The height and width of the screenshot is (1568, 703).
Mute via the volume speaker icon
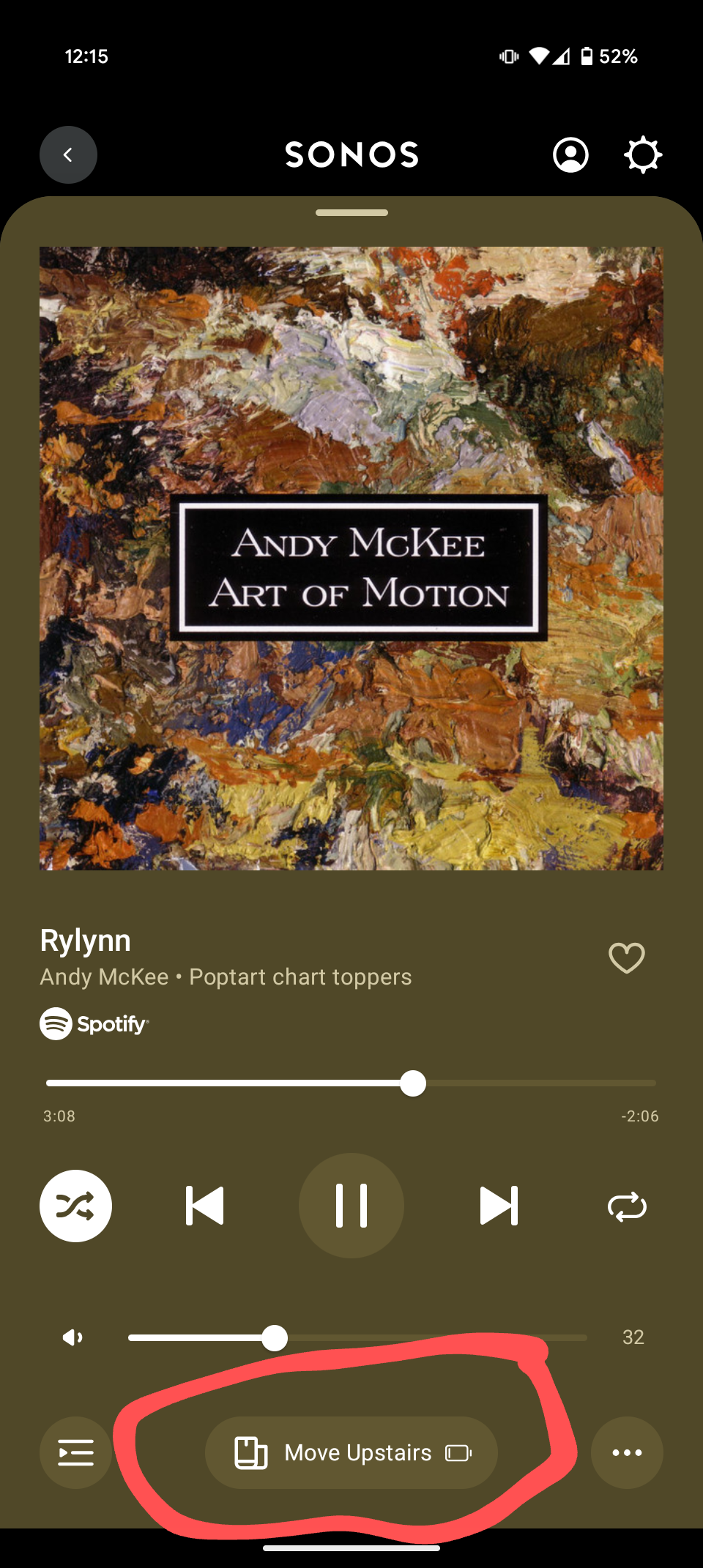coord(72,1337)
